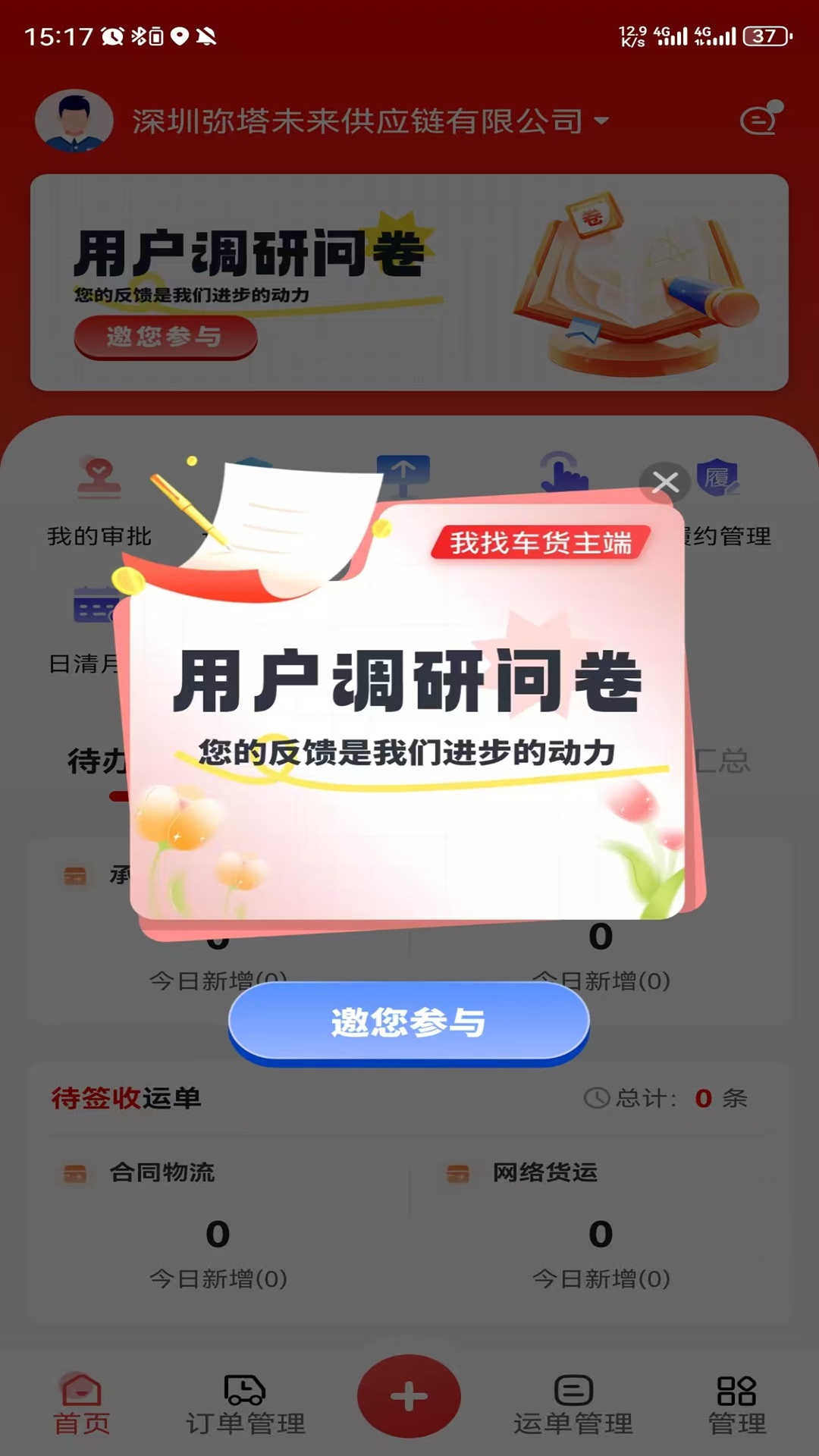This screenshot has width=819, height=1456.
Task: Open the top survey banner
Action: (x=409, y=282)
